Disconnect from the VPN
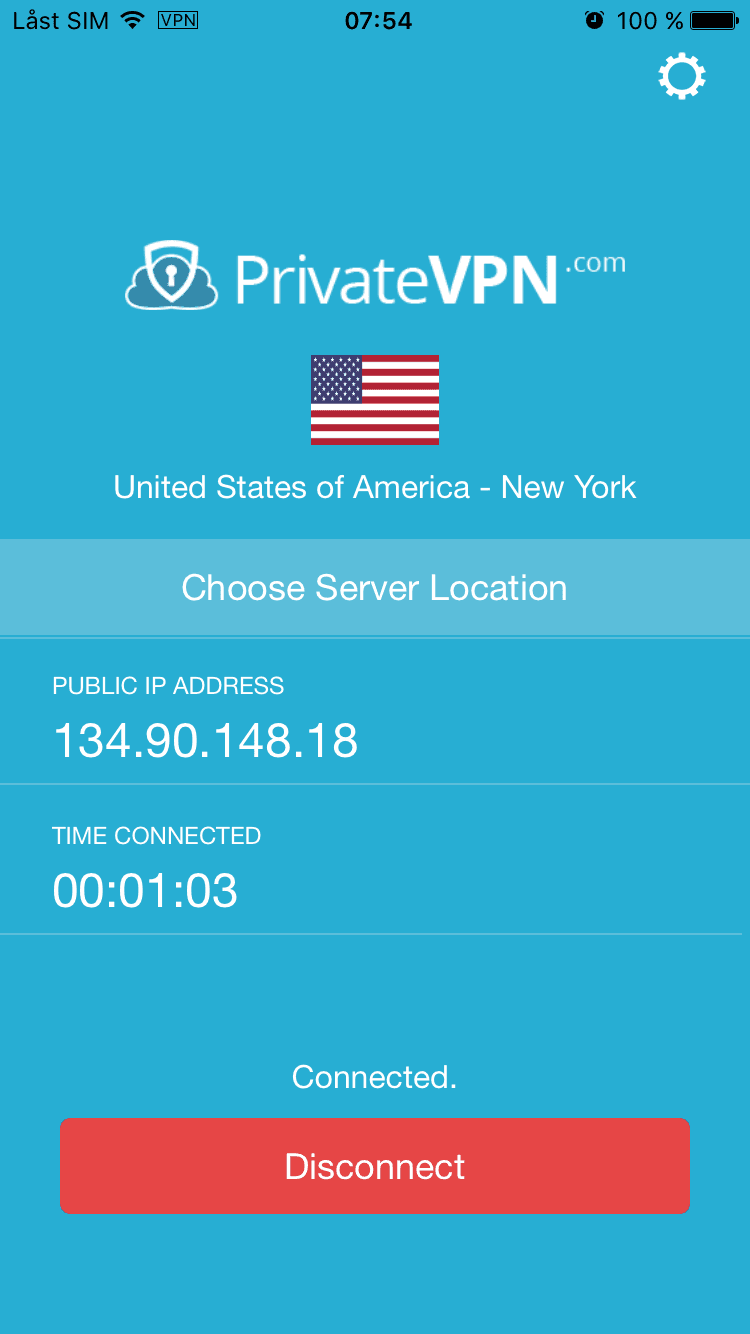This screenshot has height=1334, width=750. coord(374,1166)
